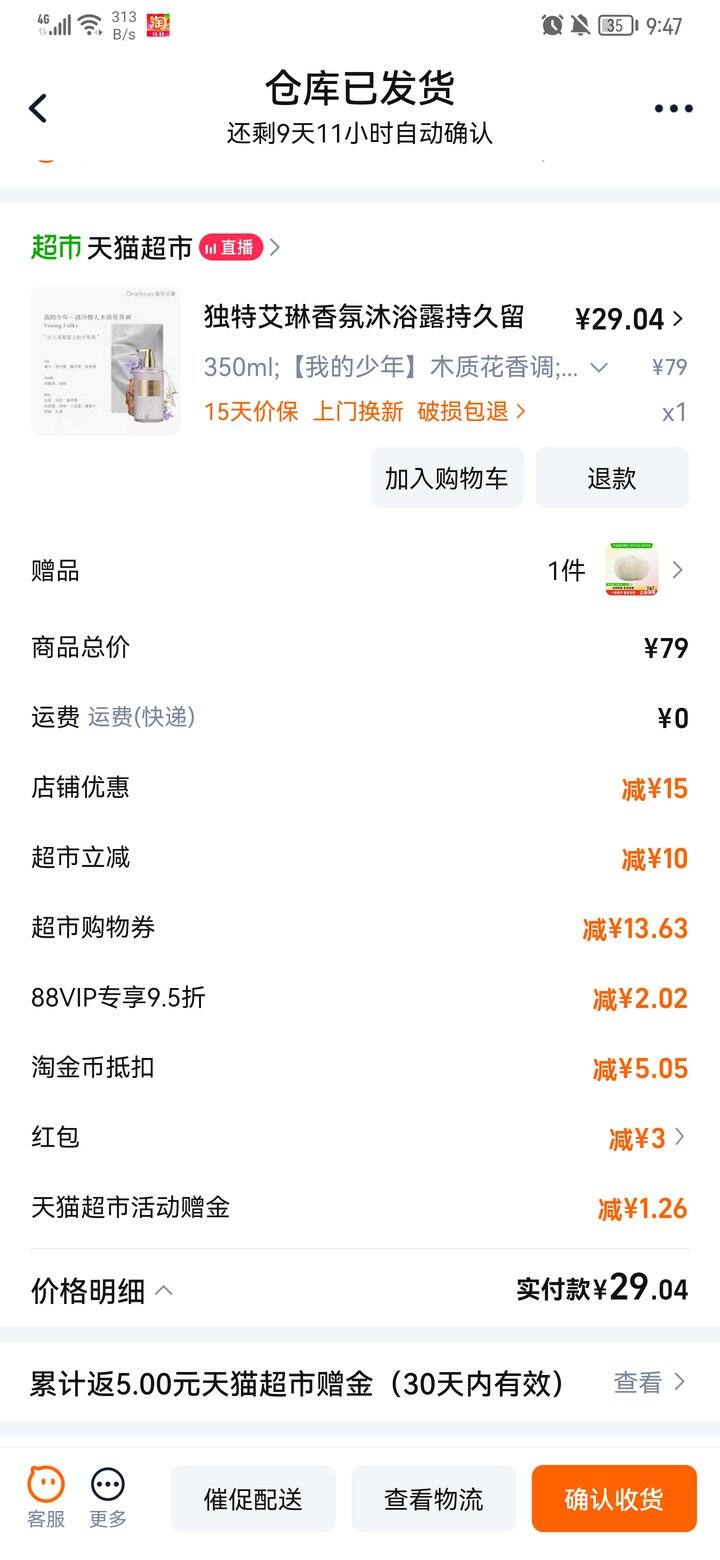The image size is (720, 1560).
Task: Open the three-dot overflow menu
Action: point(673,109)
